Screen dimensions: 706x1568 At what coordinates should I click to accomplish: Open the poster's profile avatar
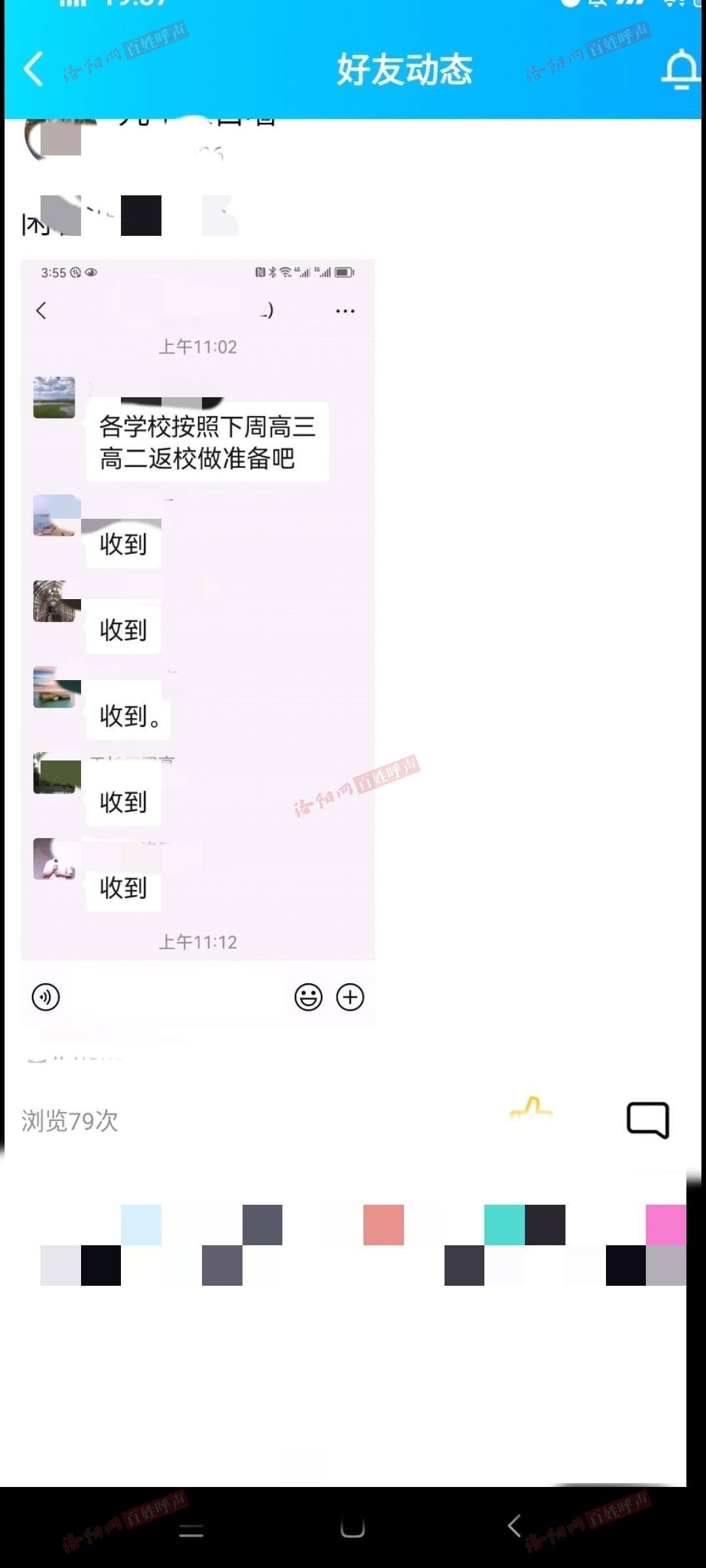tap(52, 137)
